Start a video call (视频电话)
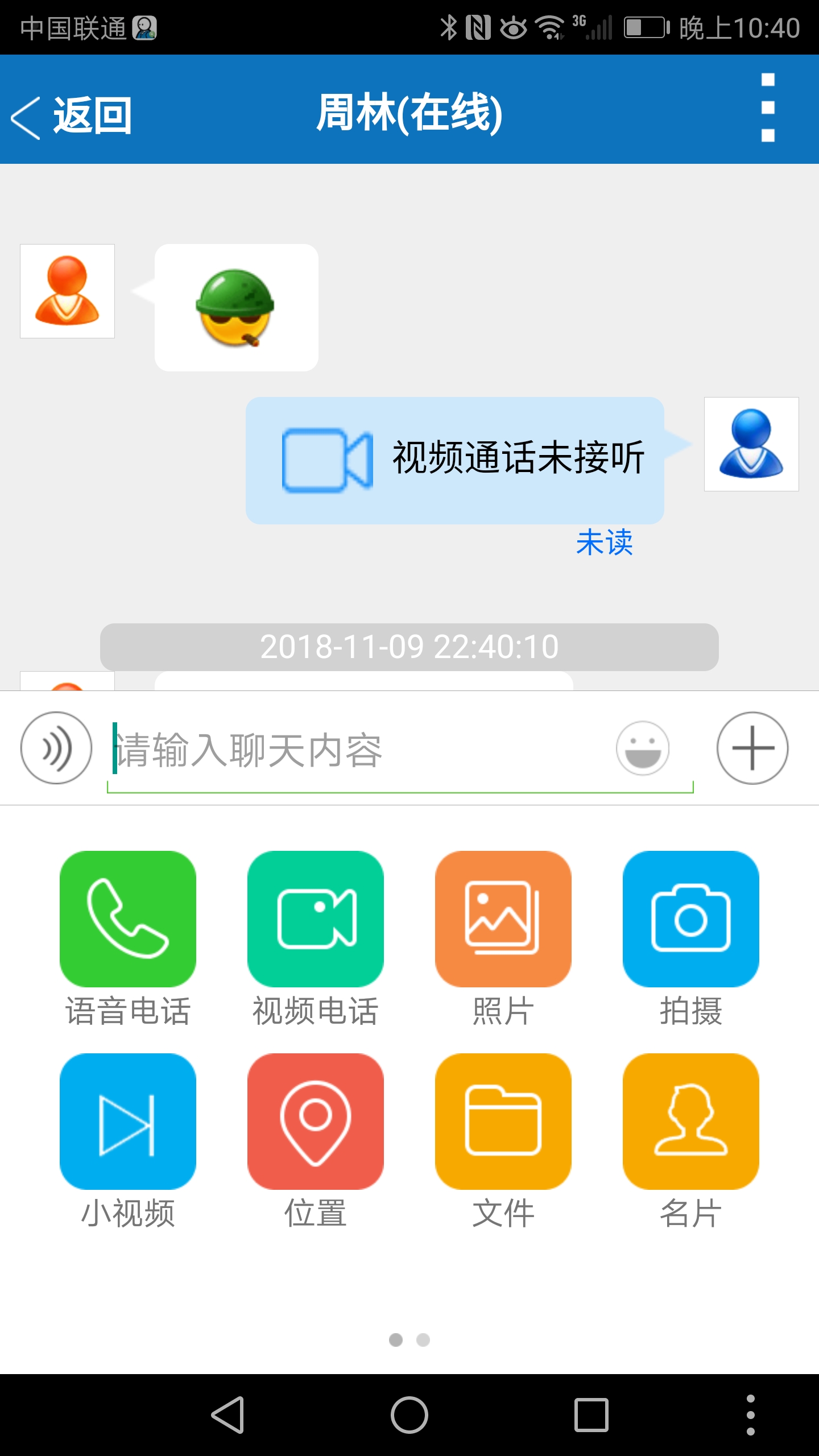 [316, 919]
